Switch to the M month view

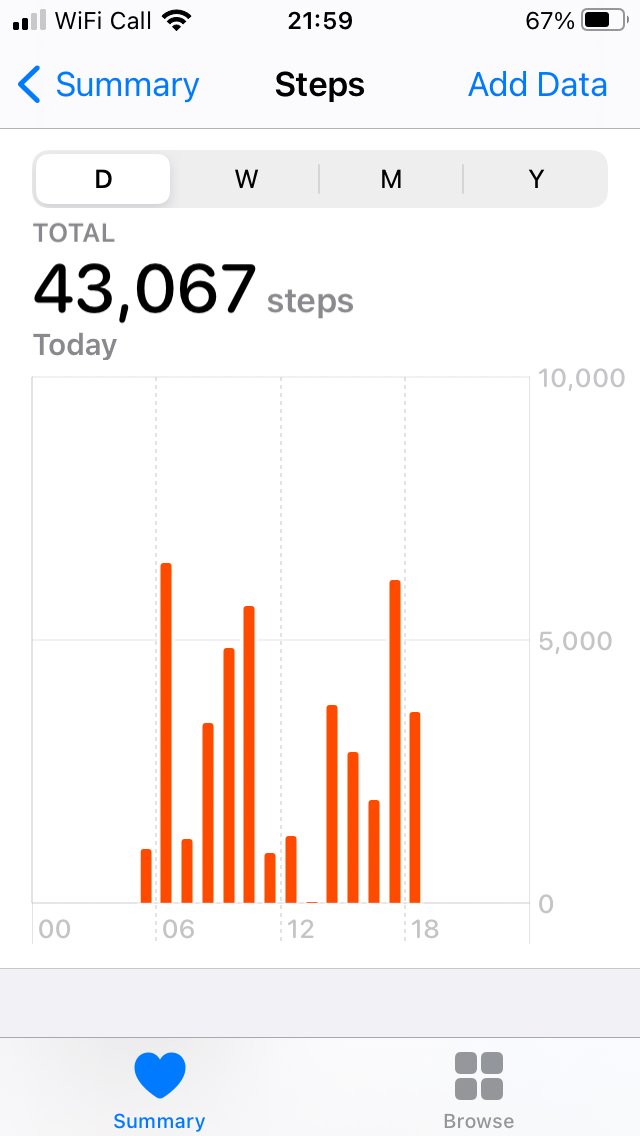[391, 179]
